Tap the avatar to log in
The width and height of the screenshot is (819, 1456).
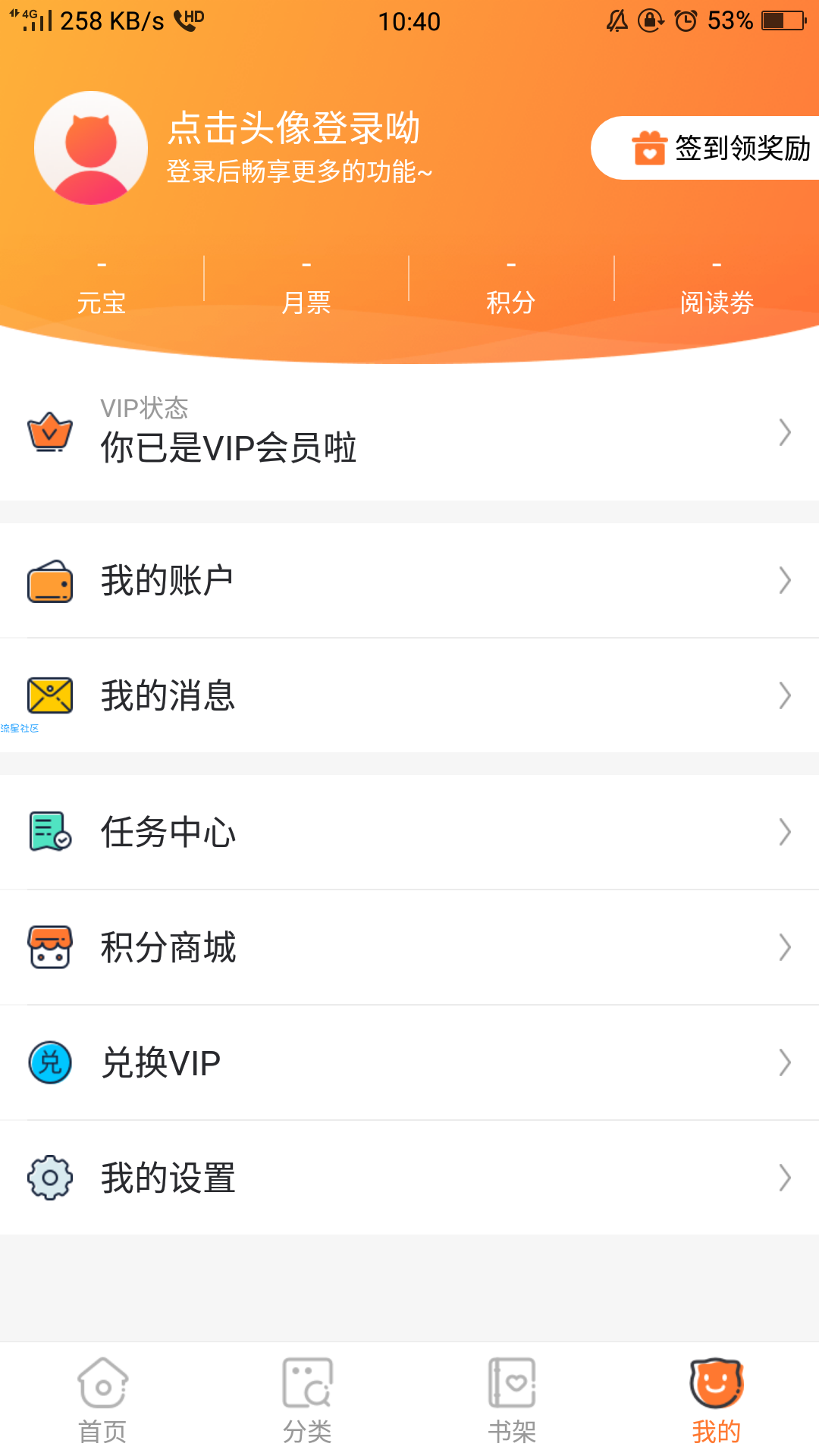tap(91, 148)
